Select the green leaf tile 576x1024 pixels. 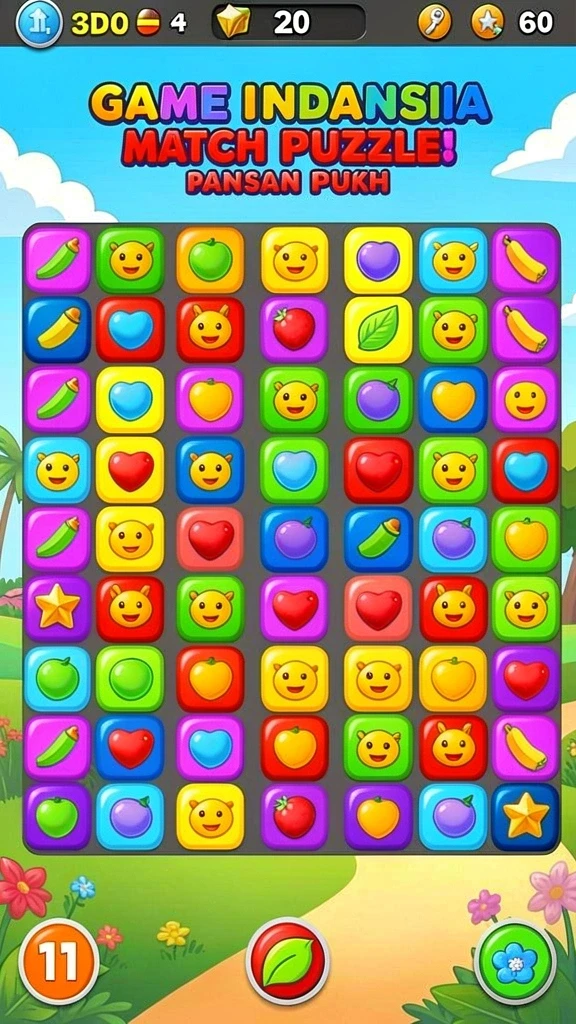click(378, 329)
